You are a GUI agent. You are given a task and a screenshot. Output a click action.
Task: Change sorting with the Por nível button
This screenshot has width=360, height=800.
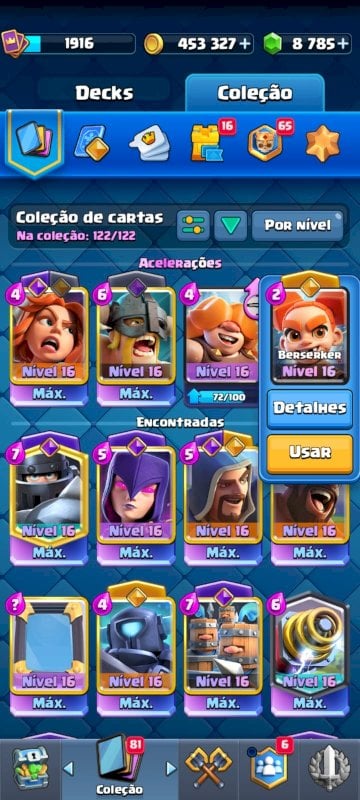tap(298, 225)
